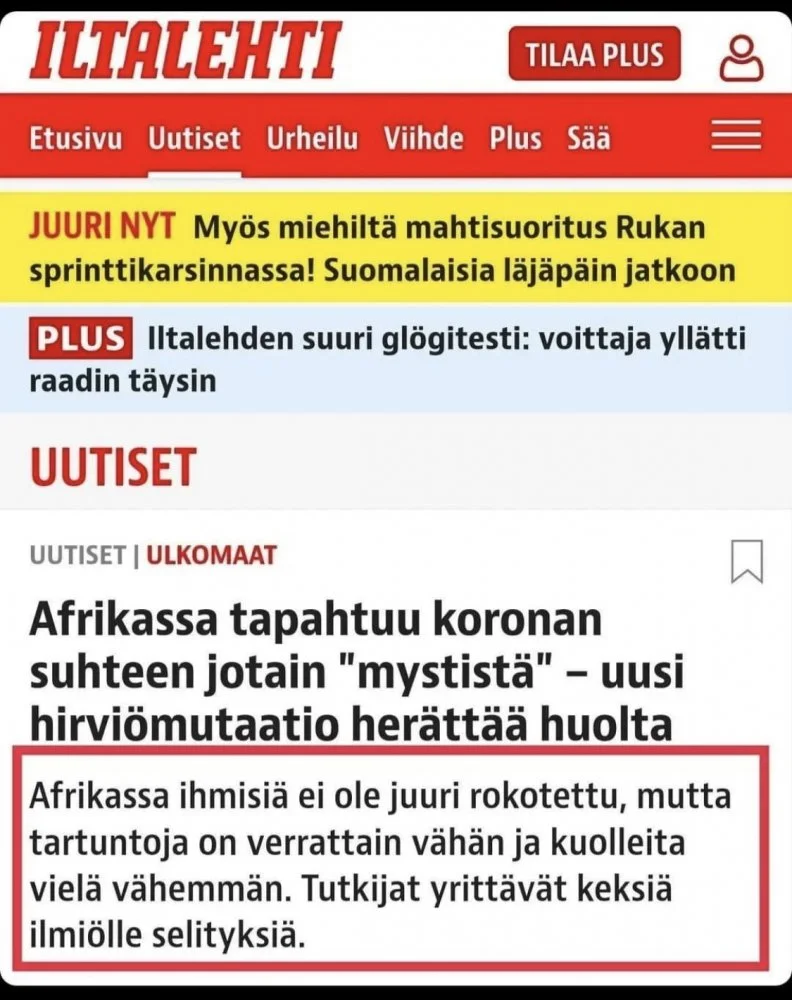This screenshot has height=1000, width=792.
Task: Open the user profile icon
Action: (741, 58)
